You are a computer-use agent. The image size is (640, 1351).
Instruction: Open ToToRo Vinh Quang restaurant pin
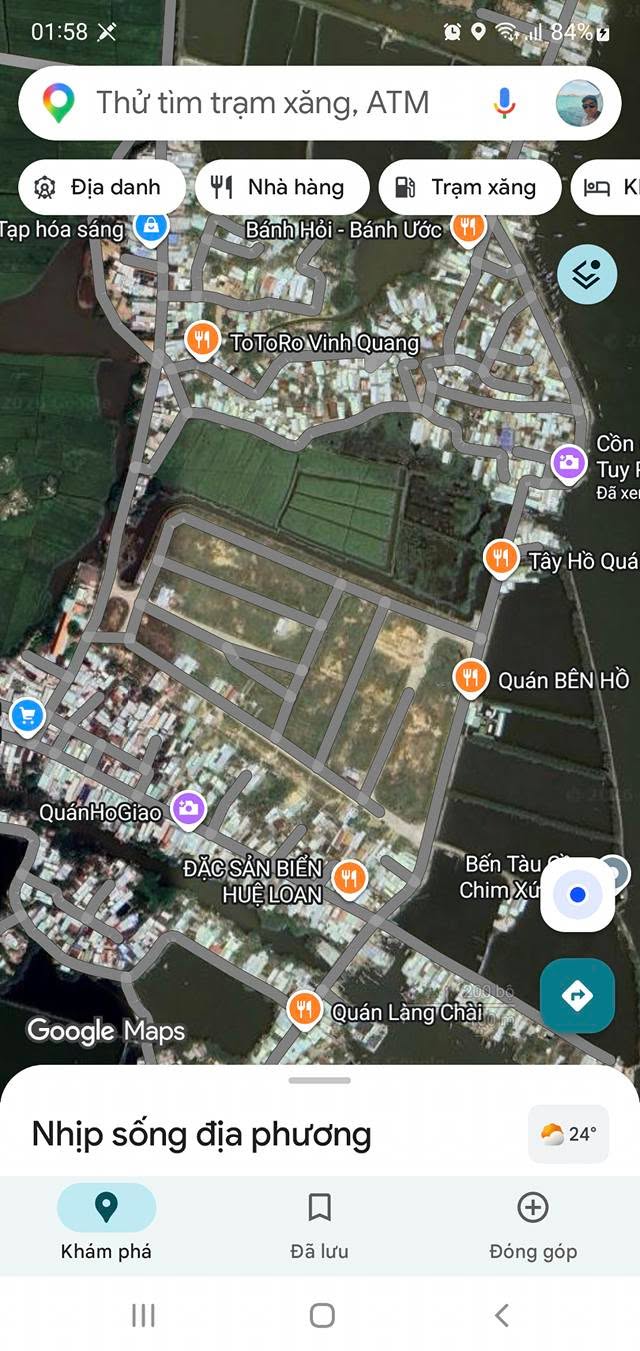203,341
